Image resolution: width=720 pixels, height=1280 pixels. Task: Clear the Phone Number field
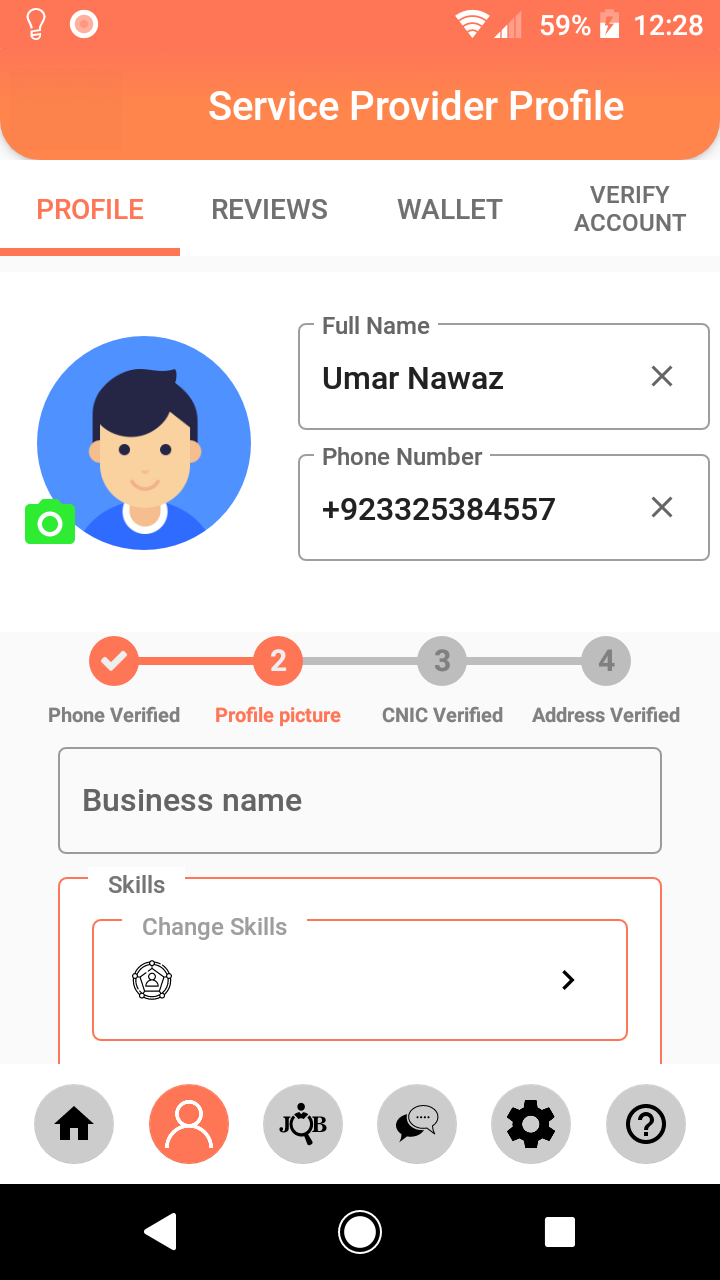[662, 508]
